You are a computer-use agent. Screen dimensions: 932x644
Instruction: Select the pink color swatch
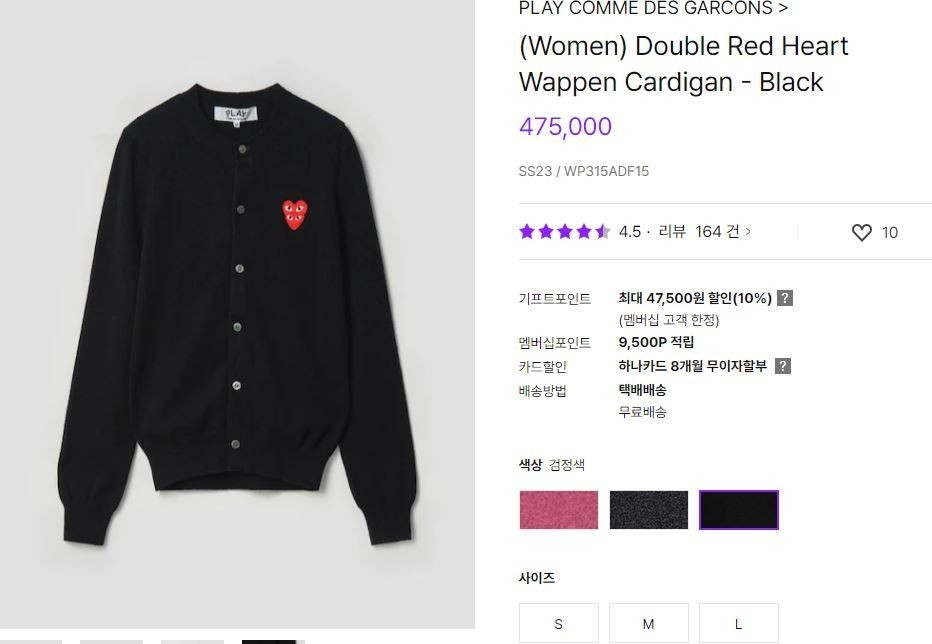point(558,510)
